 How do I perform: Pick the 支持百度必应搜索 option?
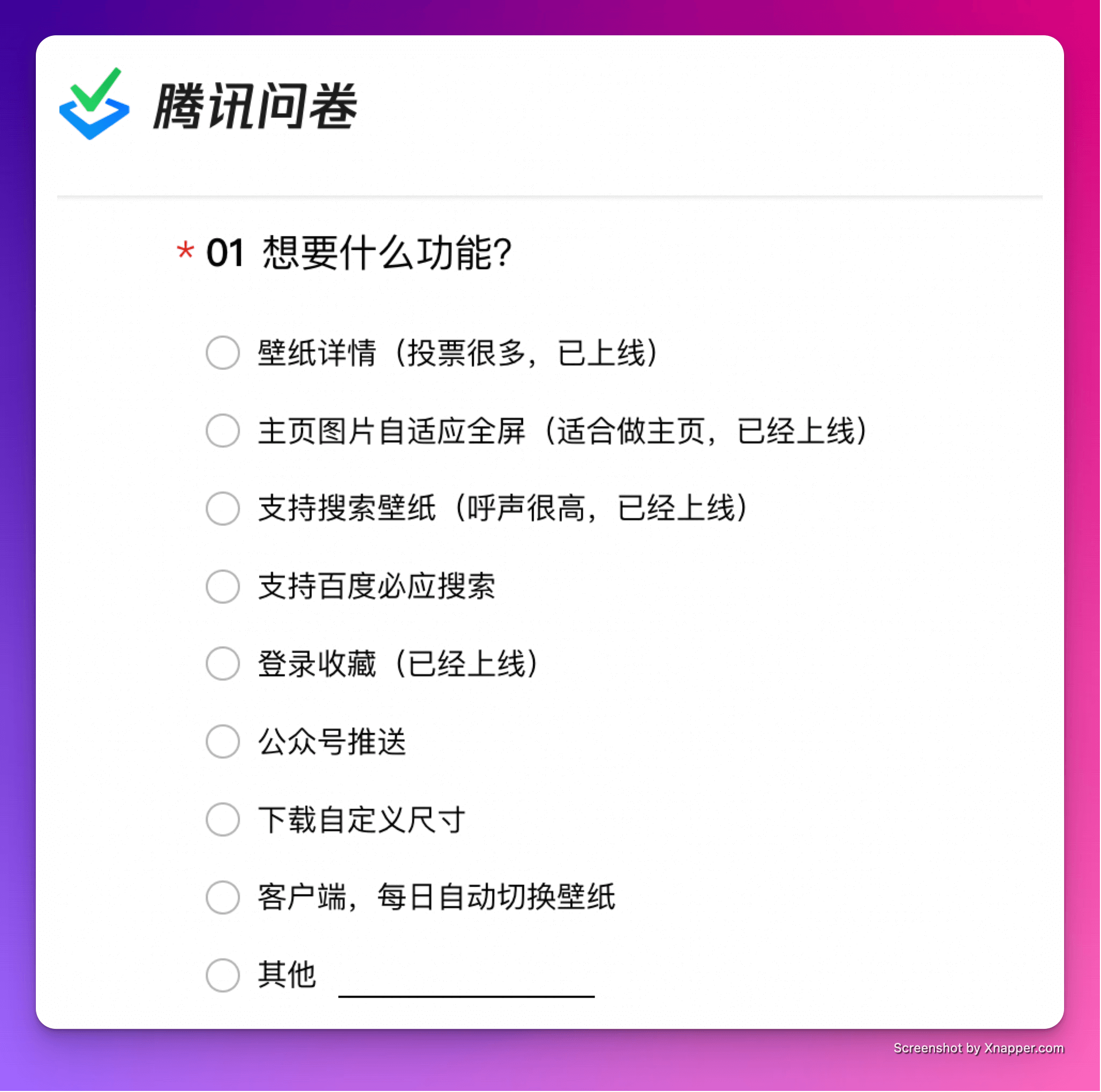tap(222, 586)
